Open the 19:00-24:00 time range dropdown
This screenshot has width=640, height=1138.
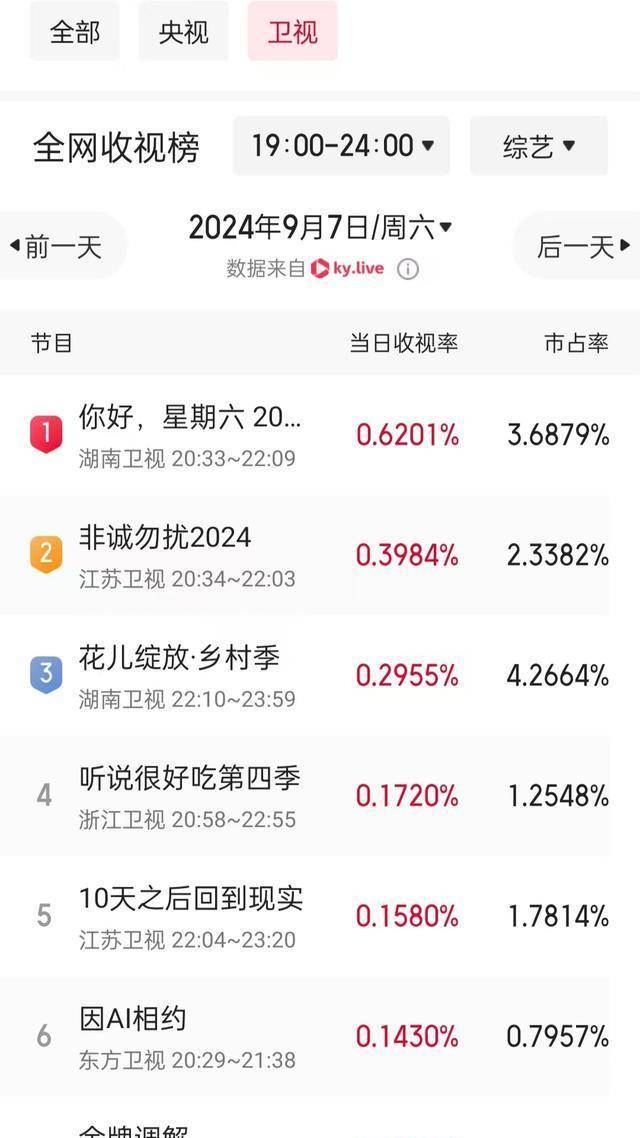click(x=341, y=146)
